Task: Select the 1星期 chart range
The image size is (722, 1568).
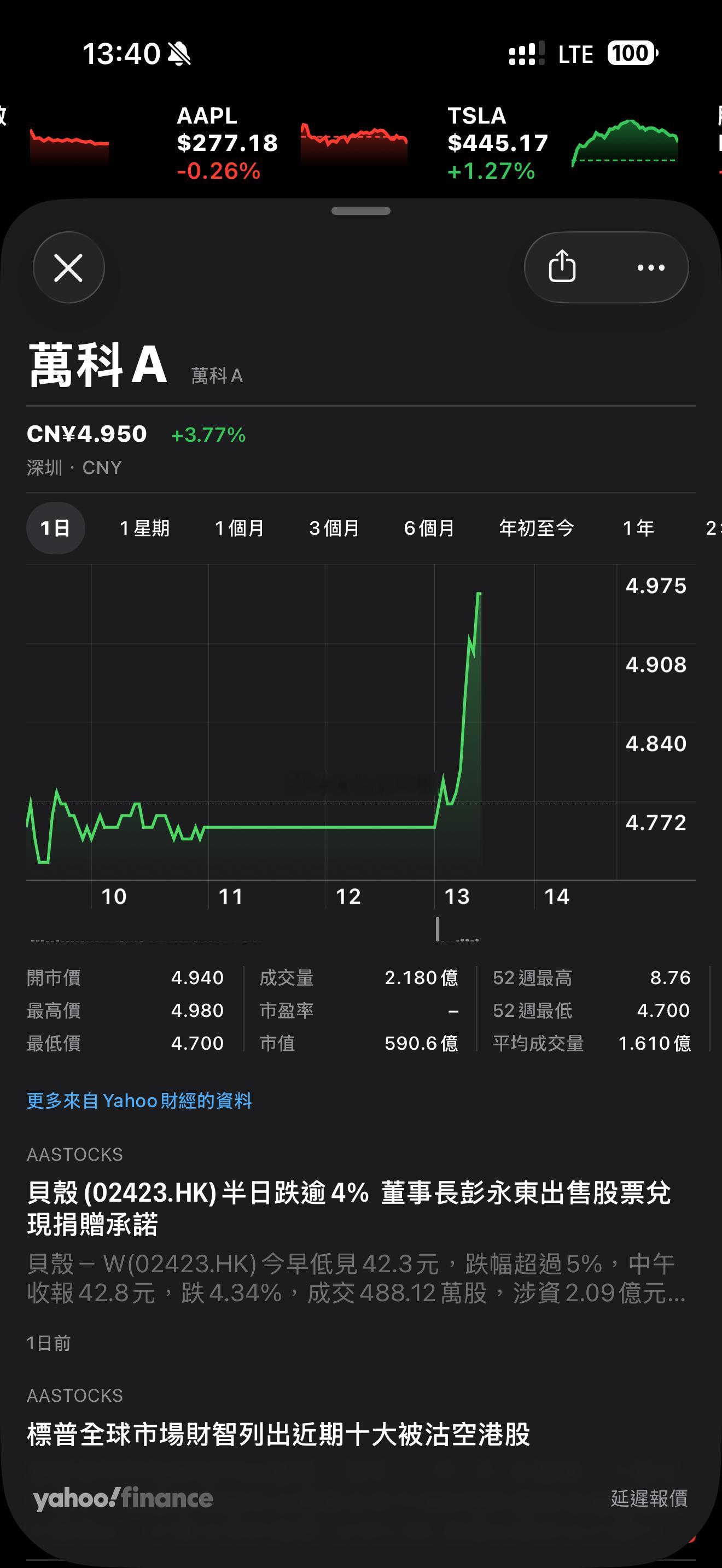Action: point(145,528)
